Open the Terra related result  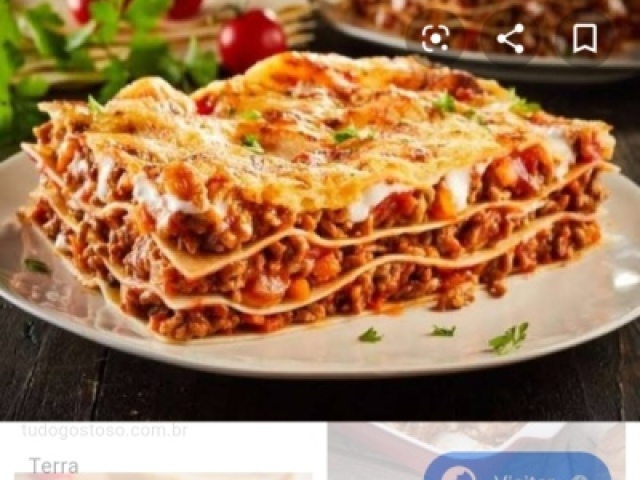[x=55, y=466]
